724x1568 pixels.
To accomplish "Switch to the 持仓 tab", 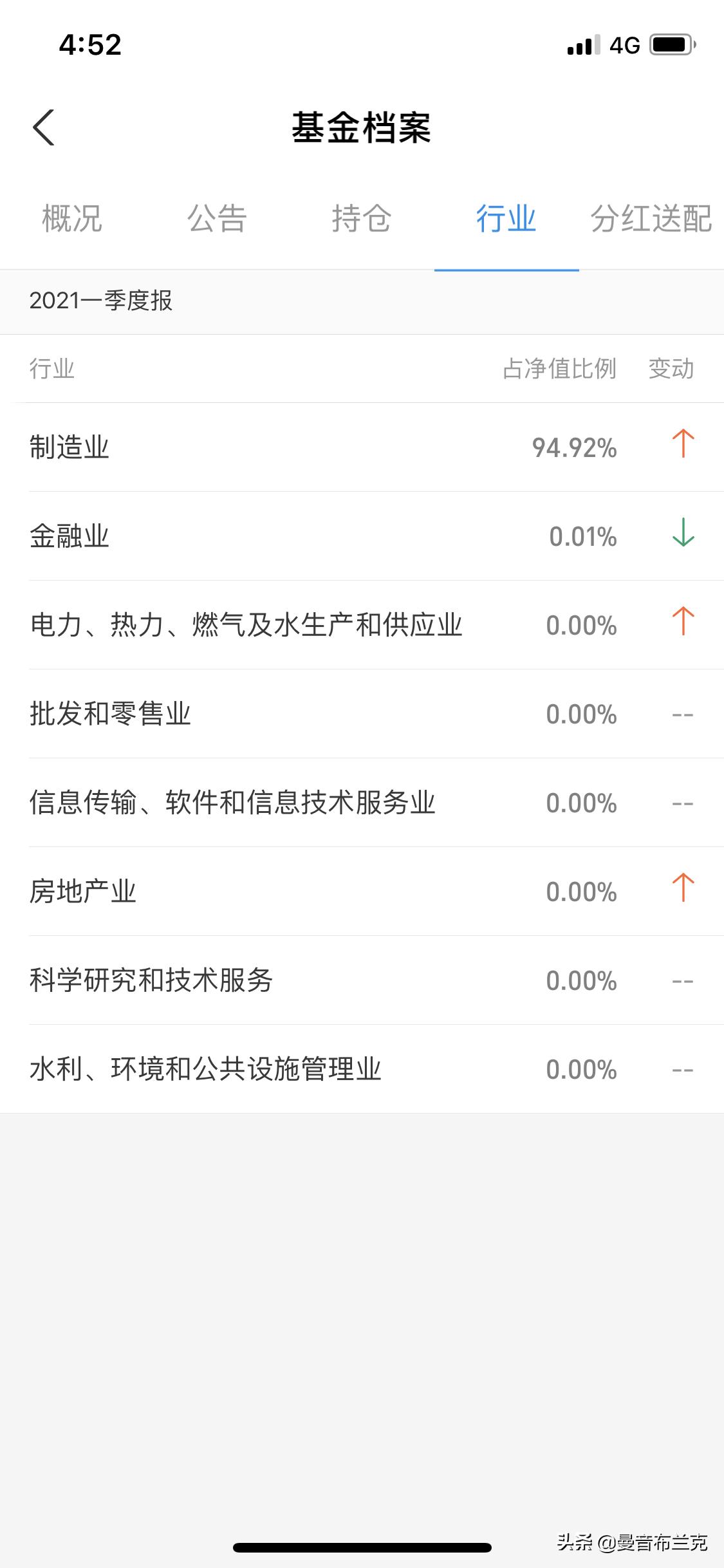I will pos(362,218).
